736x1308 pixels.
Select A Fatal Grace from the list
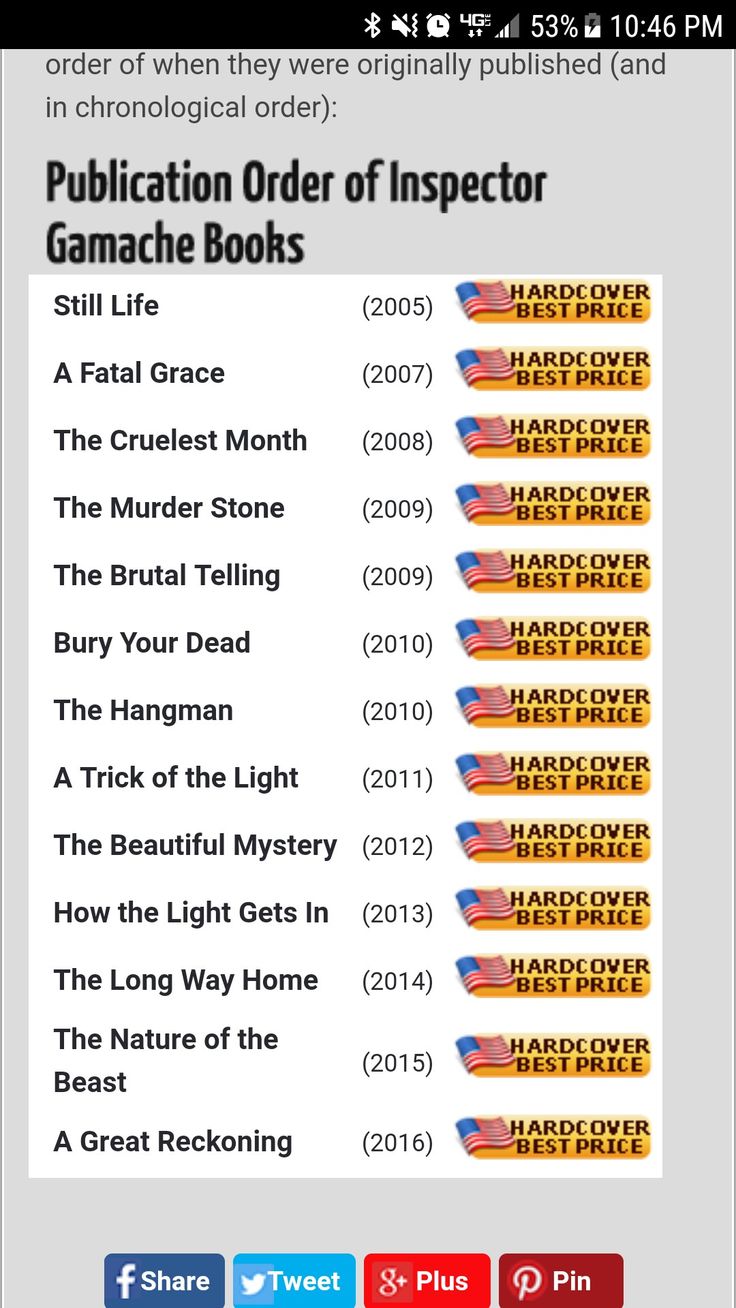coord(138,373)
